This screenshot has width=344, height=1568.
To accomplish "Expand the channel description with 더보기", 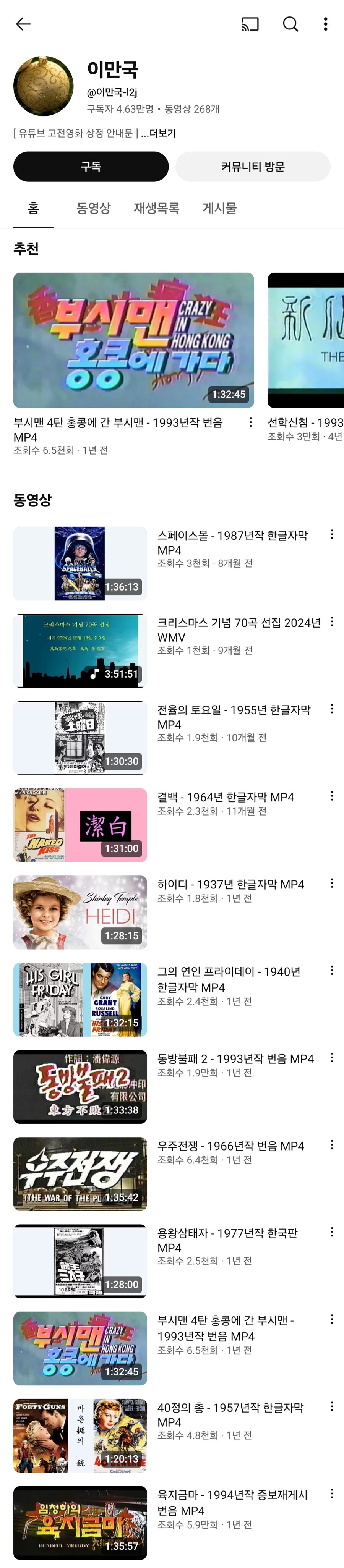I will [162, 133].
